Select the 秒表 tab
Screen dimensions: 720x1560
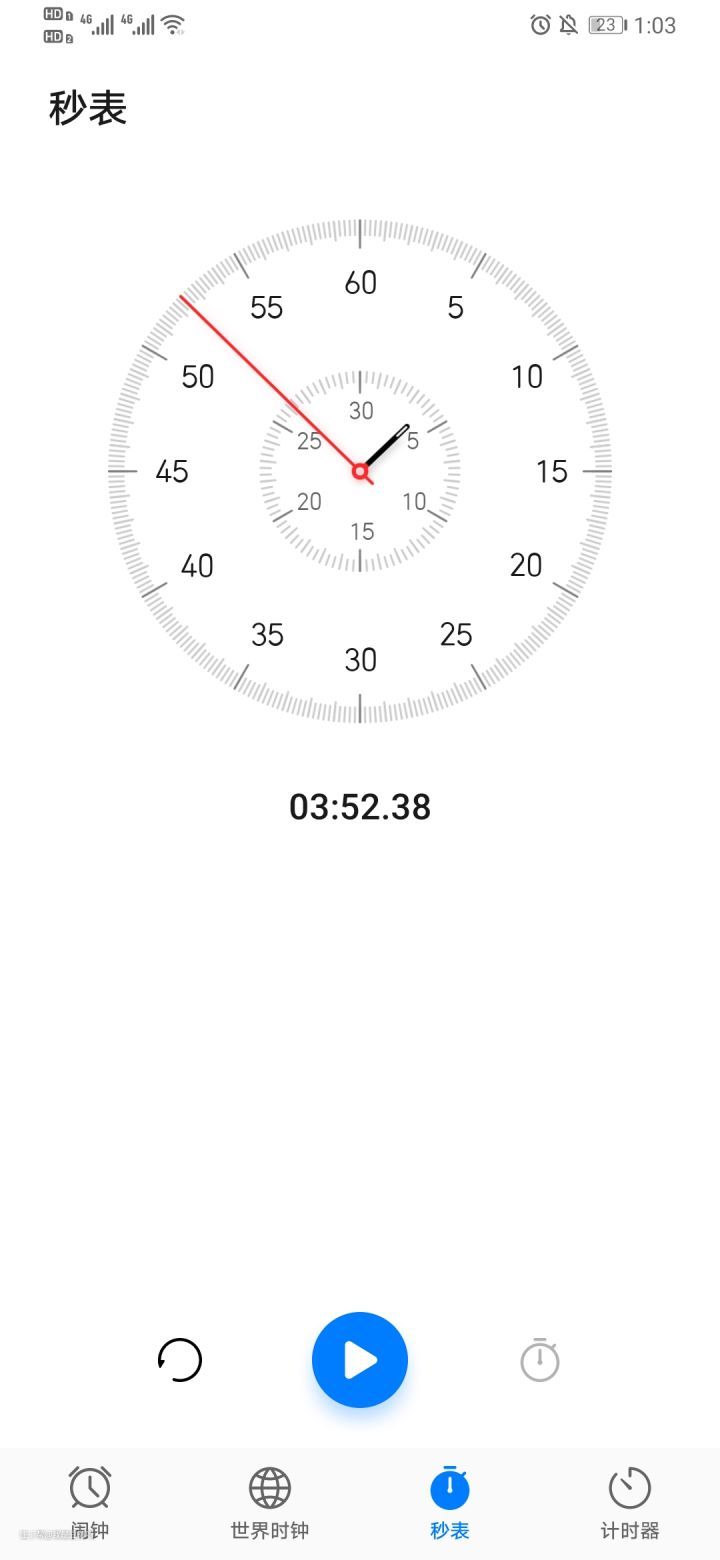pyautogui.click(x=450, y=1503)
